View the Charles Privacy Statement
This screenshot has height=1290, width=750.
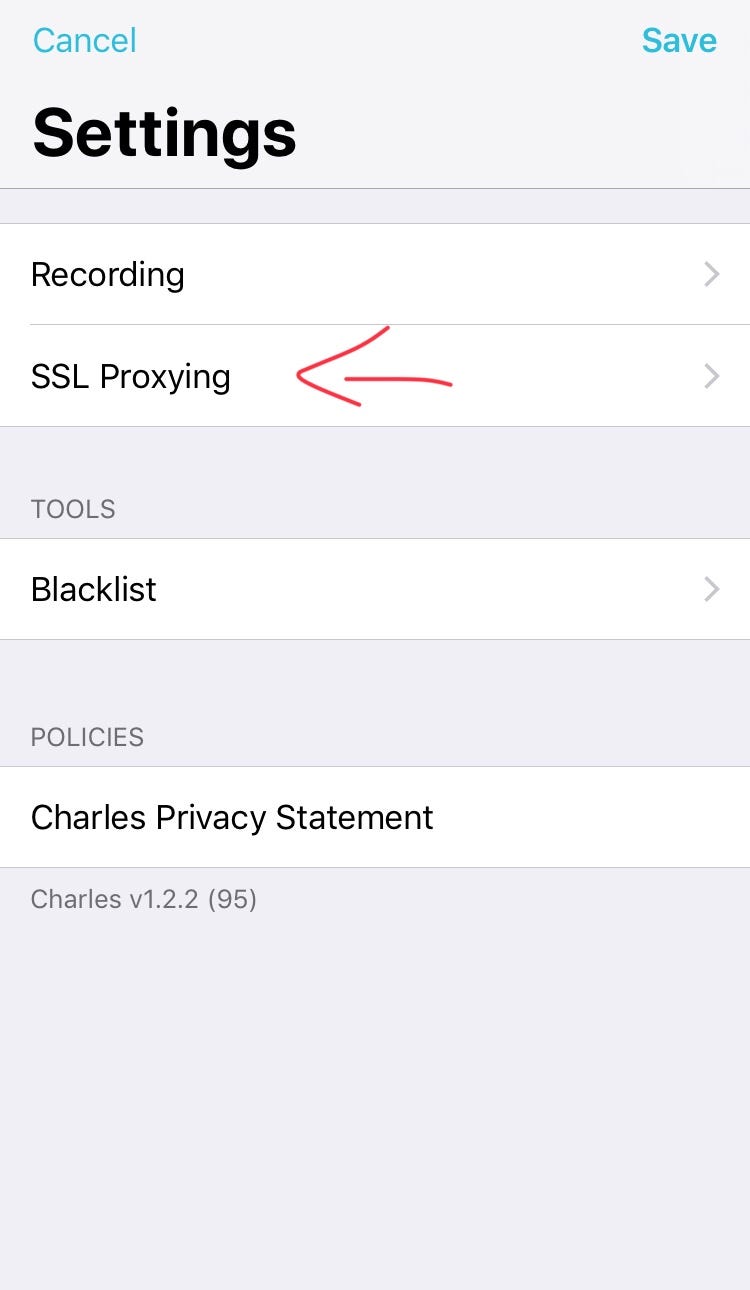(375, 817)
